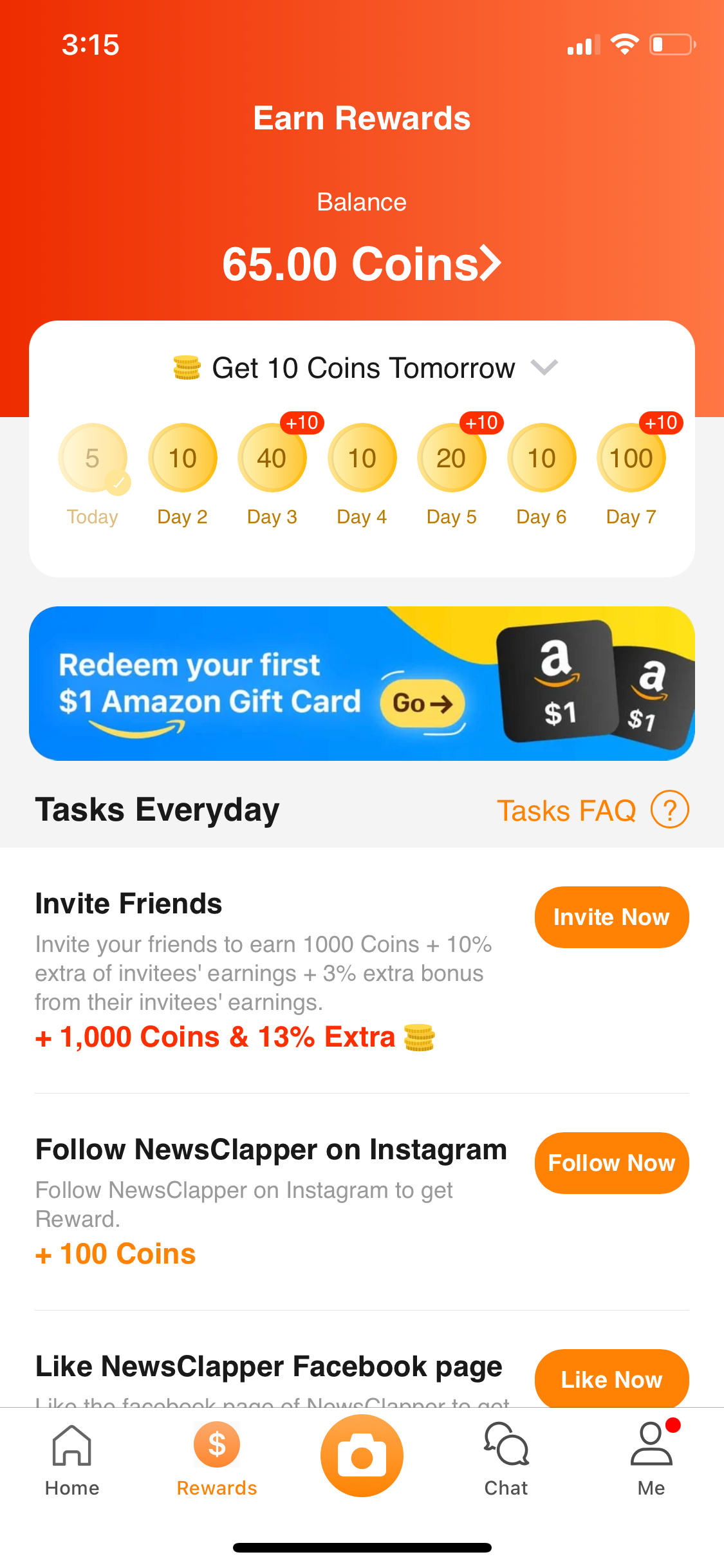This screenshot has width=724, height=1568.
Task: Tap the Invite Now button
Action: click(x=611, y=917)
